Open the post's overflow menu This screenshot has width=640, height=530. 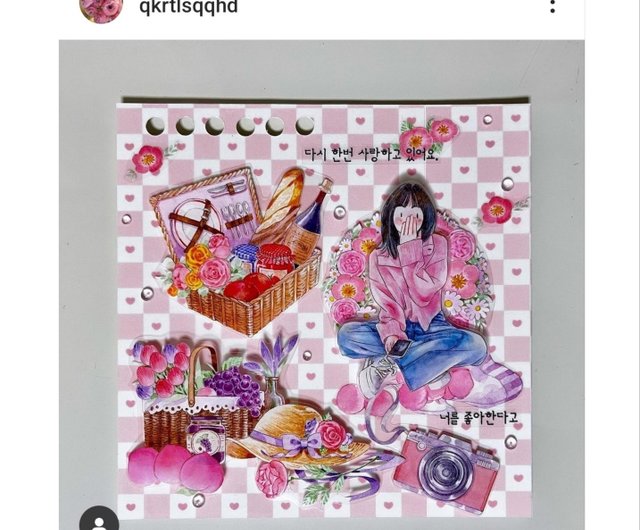point(552,7)
